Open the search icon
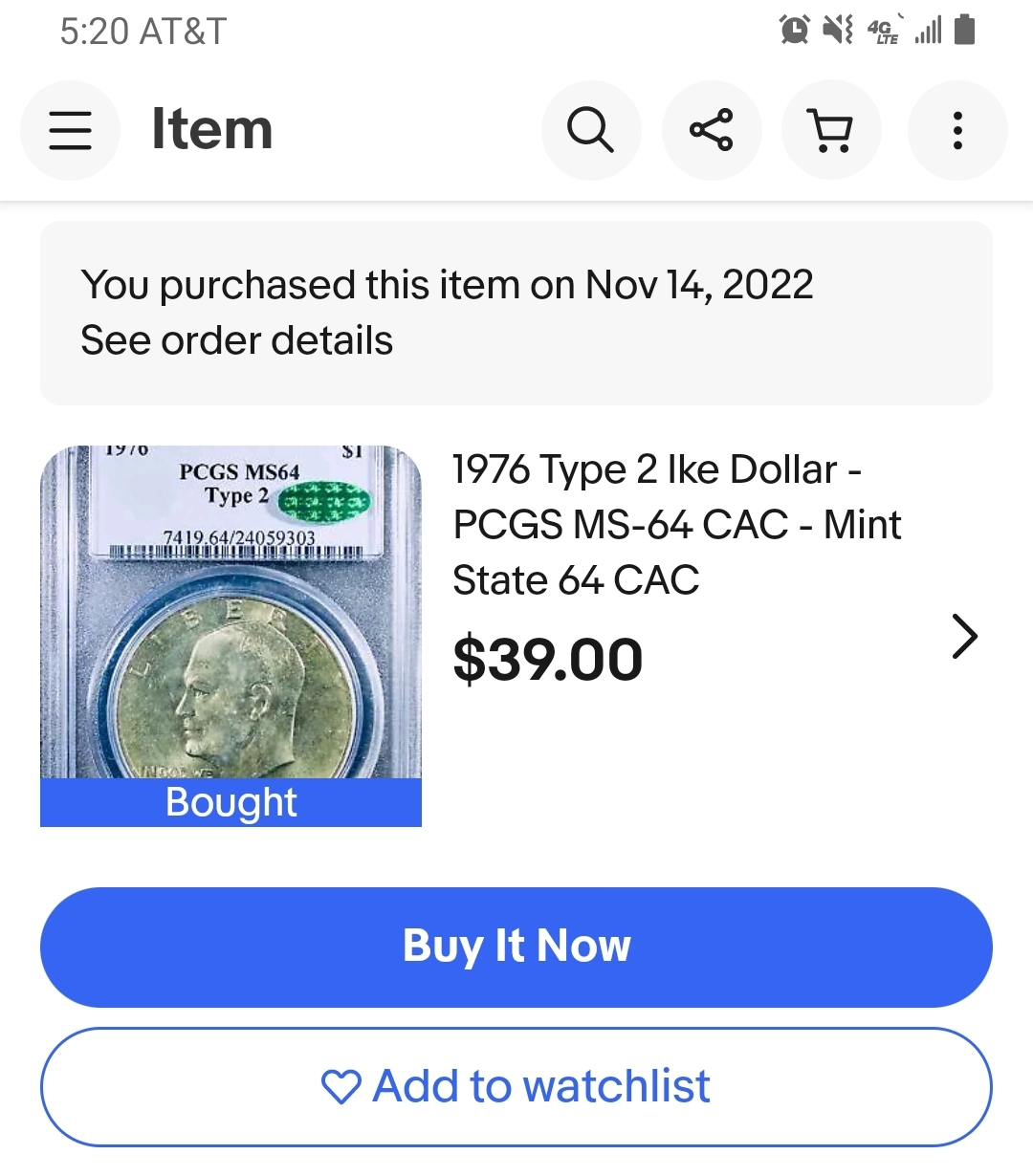This screenshot has height=1176, width=1033. click(x=590, y=130)
